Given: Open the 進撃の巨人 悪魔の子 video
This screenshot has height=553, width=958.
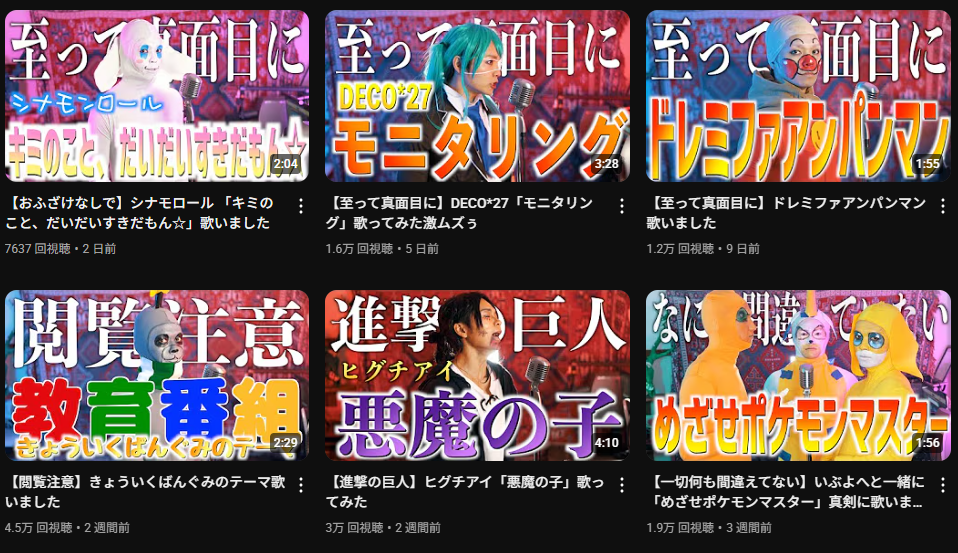Looking at the screenshot, I should pyautogui.click(x=477, y=376).
